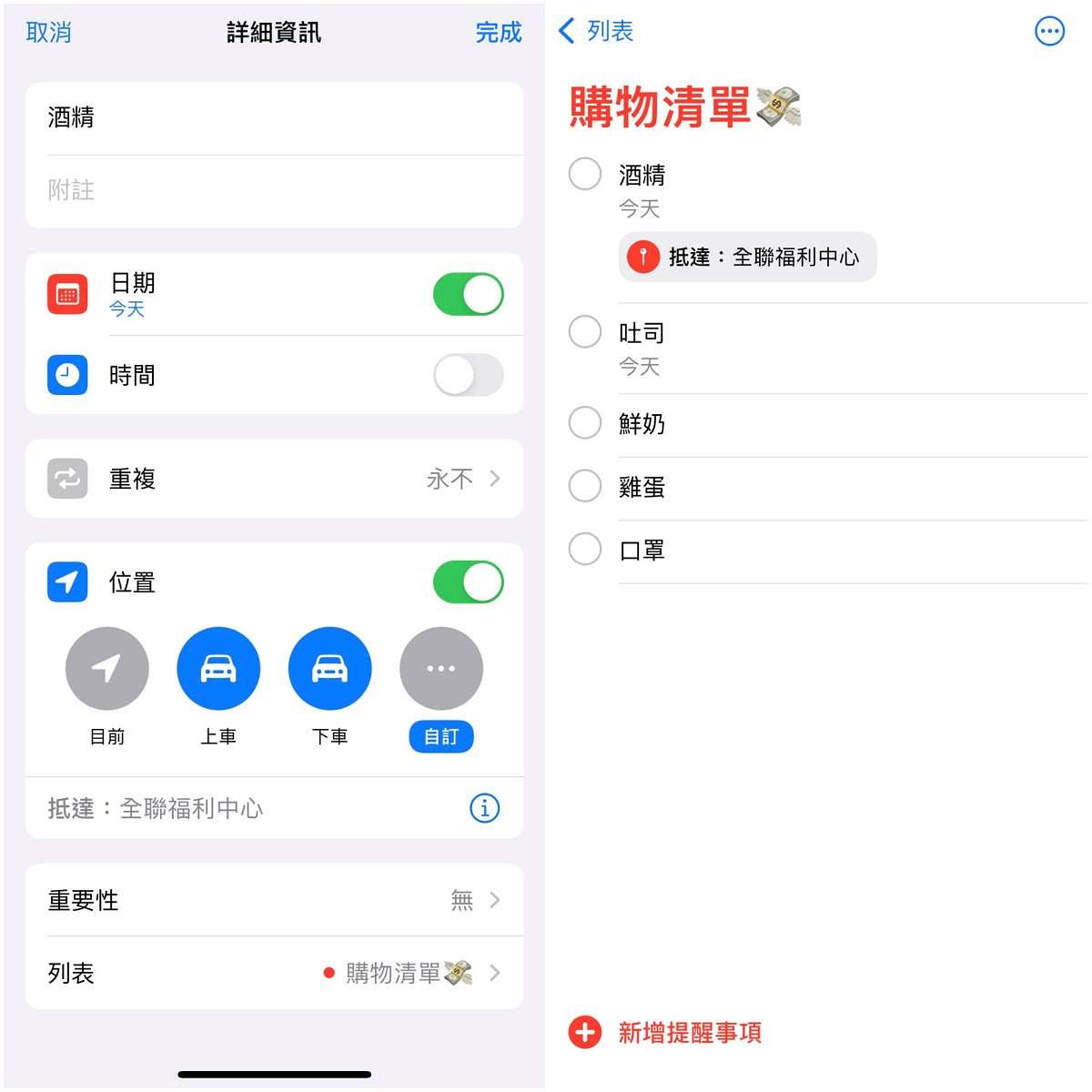This screenshot has height=1092, width=1092.
Task: Mark 口罩 reminder as done
Action: [x=585, y=549]
